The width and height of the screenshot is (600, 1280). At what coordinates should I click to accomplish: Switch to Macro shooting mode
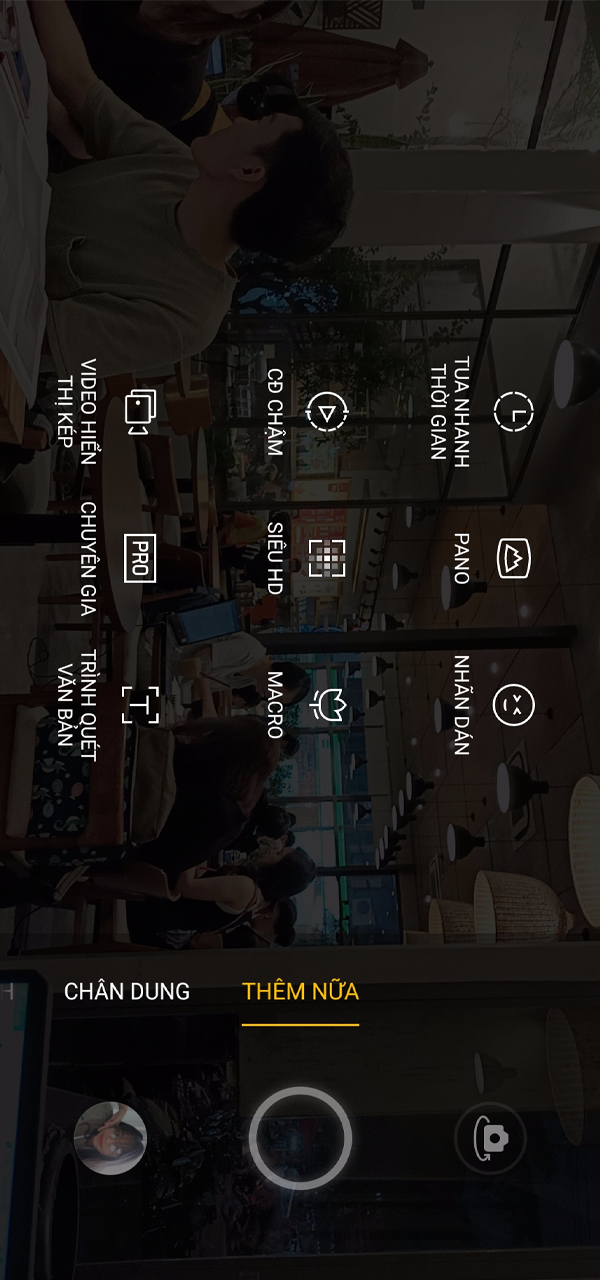click(328, 705)
